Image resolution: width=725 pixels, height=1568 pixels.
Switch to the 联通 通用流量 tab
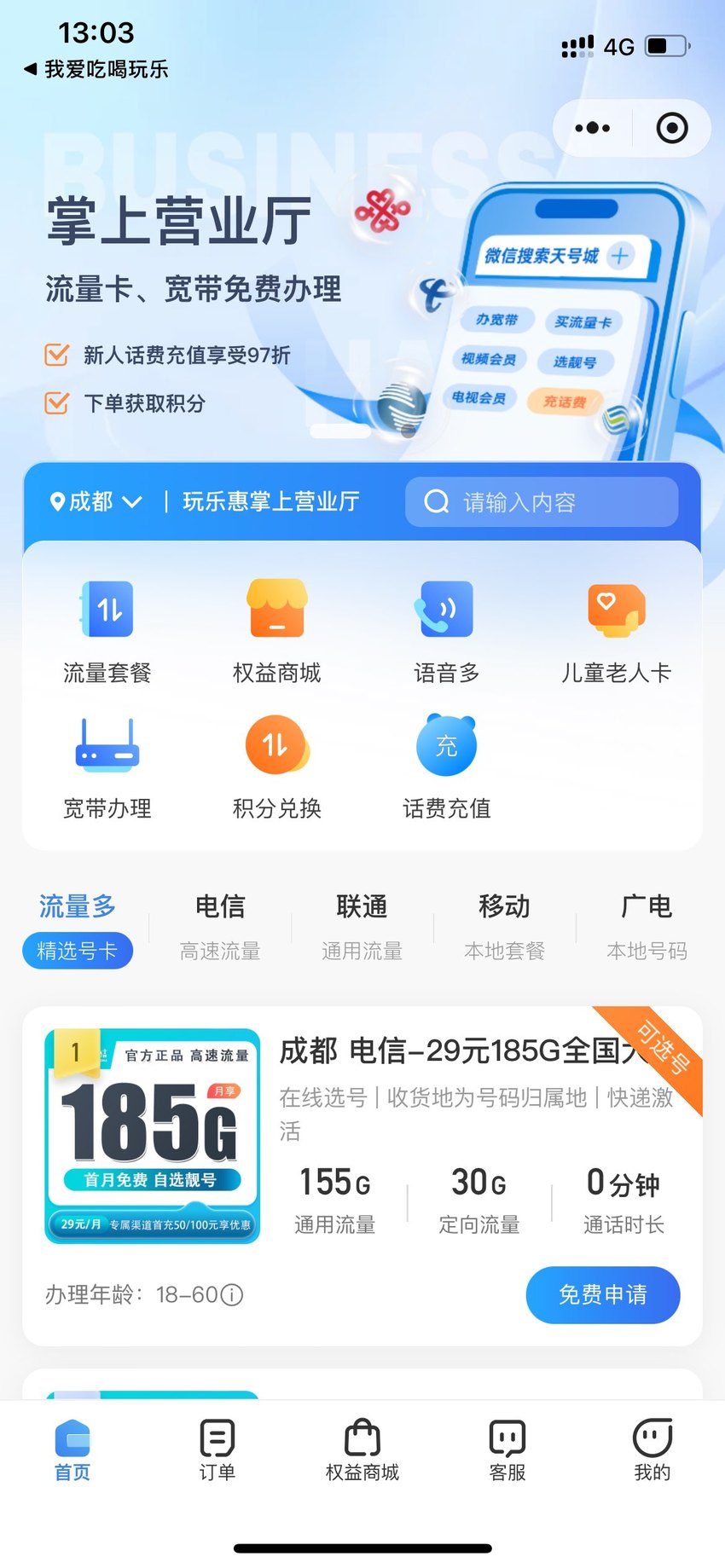(x=362, y=927)
